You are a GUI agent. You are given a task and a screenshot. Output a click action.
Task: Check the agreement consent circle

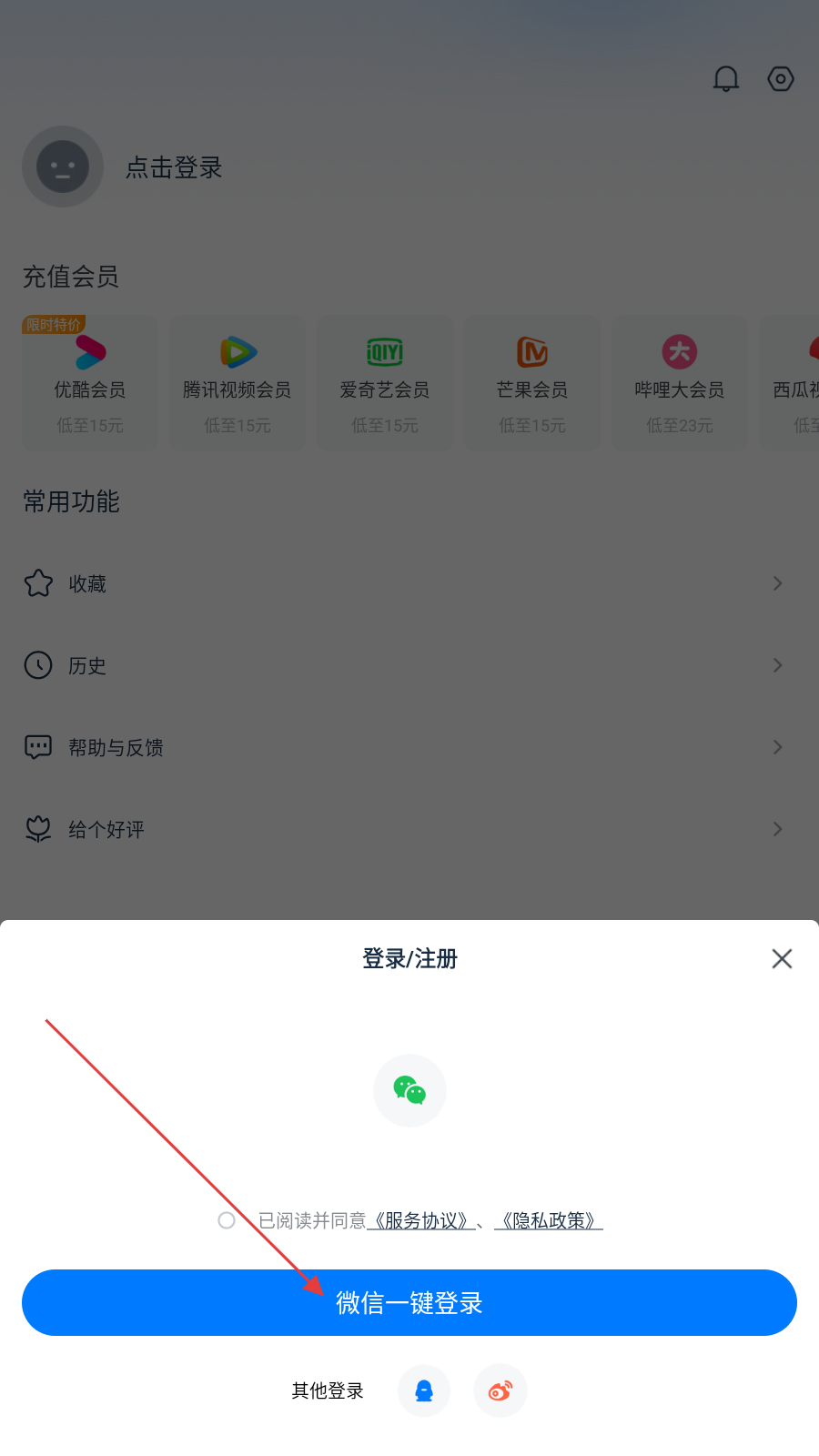click(227, 1220)
